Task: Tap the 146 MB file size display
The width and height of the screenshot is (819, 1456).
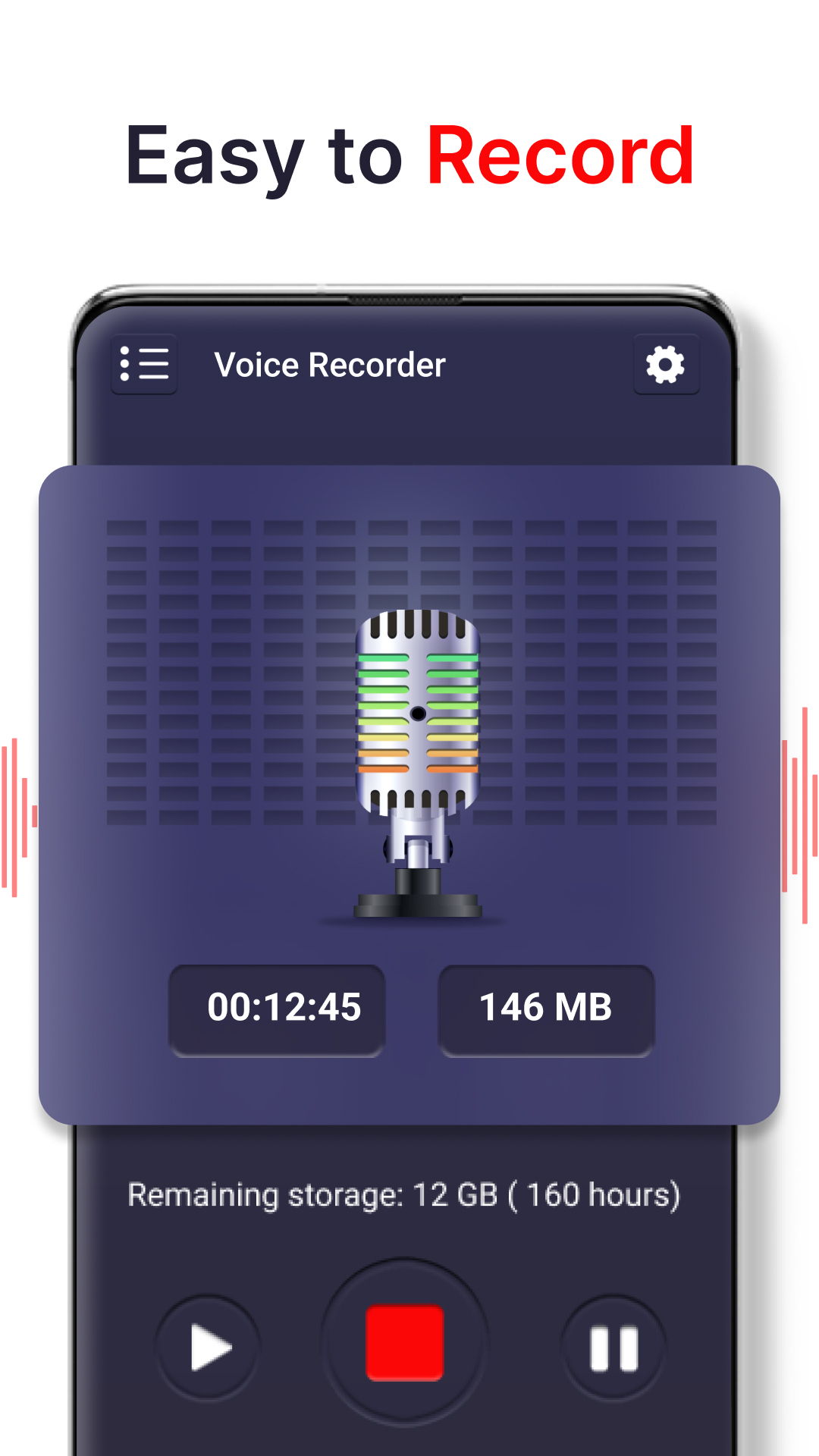Action: [548, 1007]
